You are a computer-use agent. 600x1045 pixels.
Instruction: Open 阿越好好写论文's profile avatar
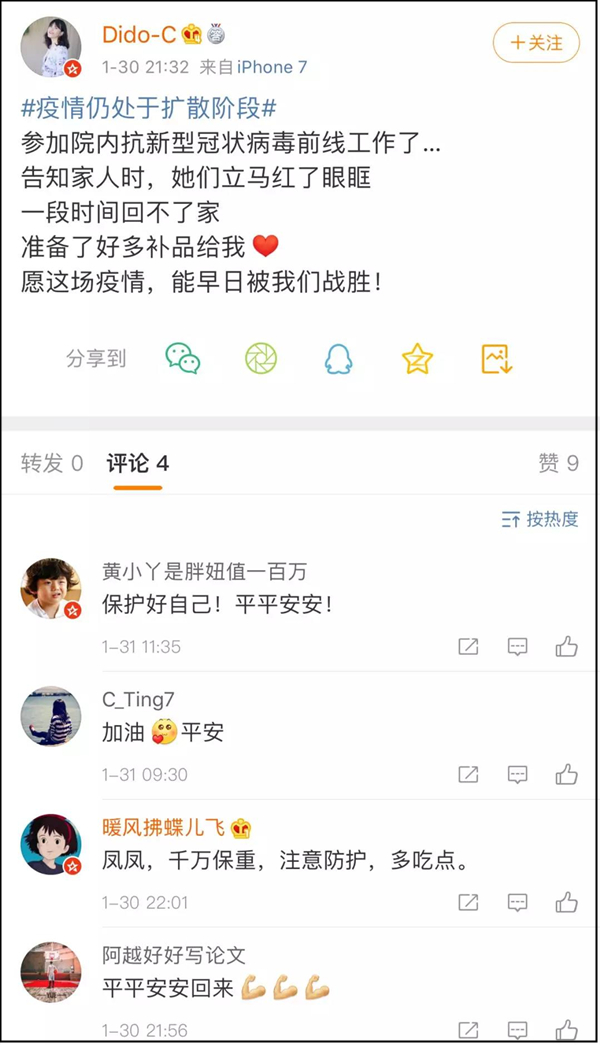pos(51,971)
